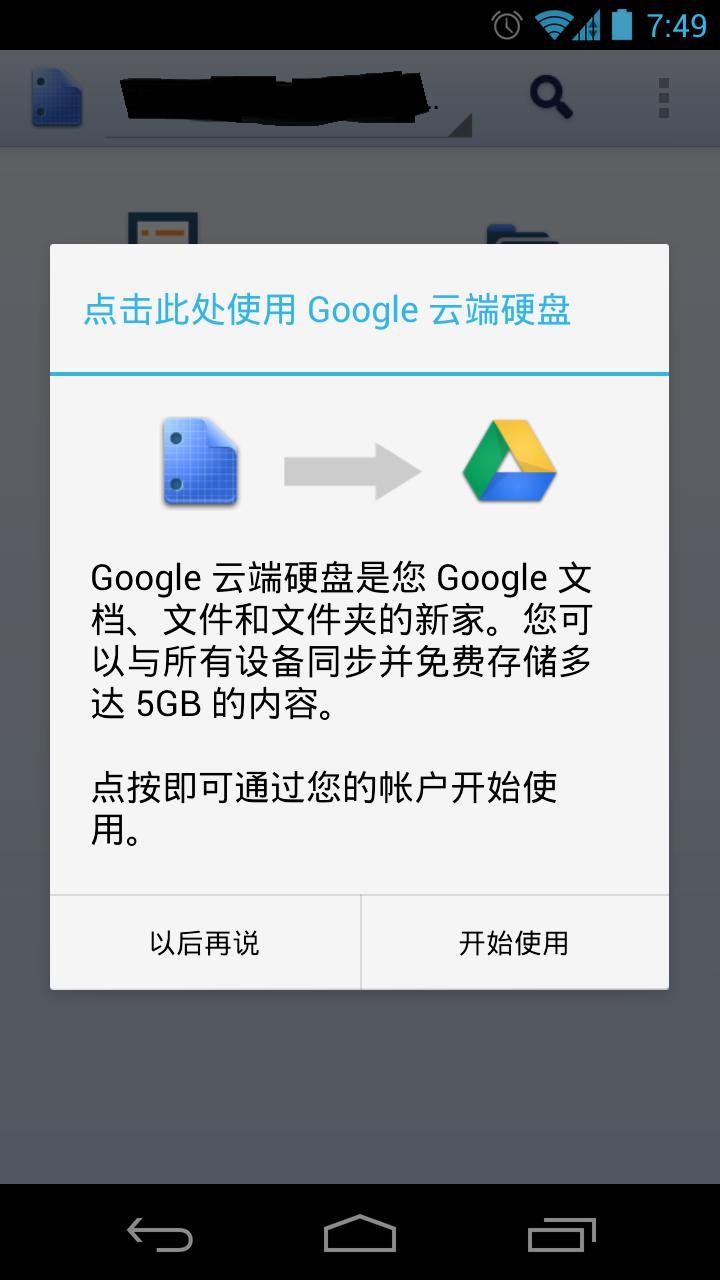Open search with the magnifier icon
The image size is (720, 1280).
551,97
